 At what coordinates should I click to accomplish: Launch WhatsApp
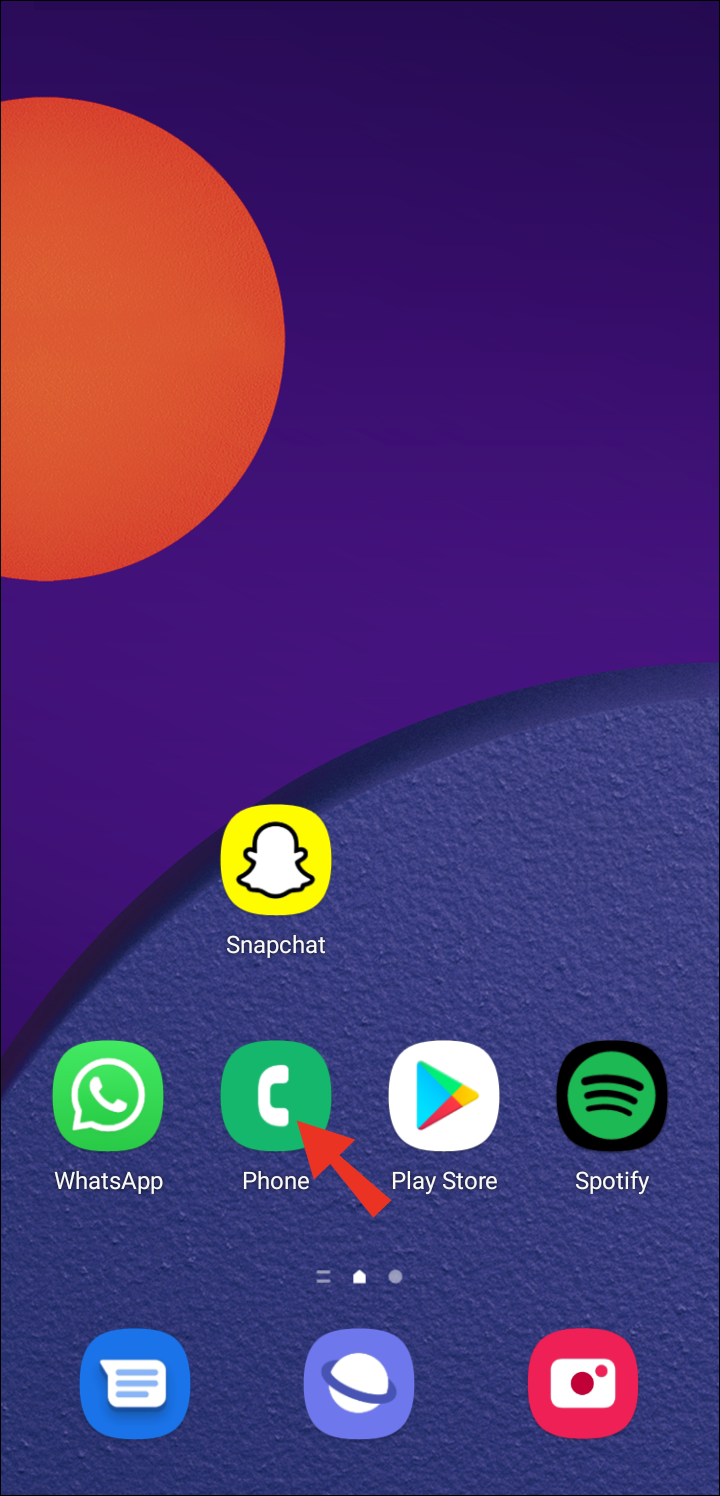point(108,1096)
